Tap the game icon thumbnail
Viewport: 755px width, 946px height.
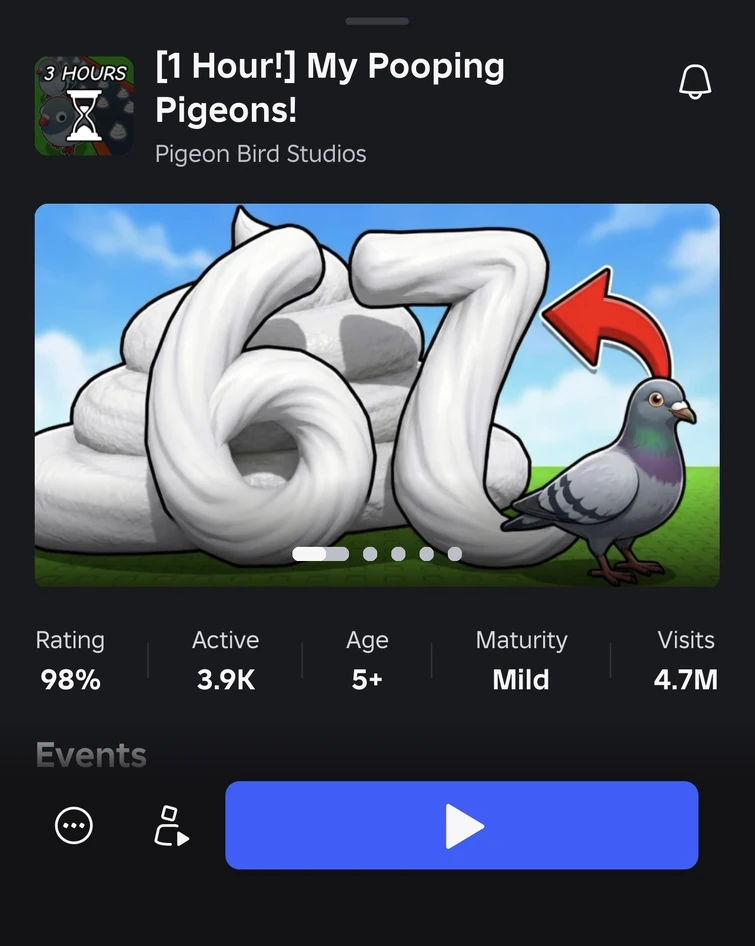[x=84, y=106]
